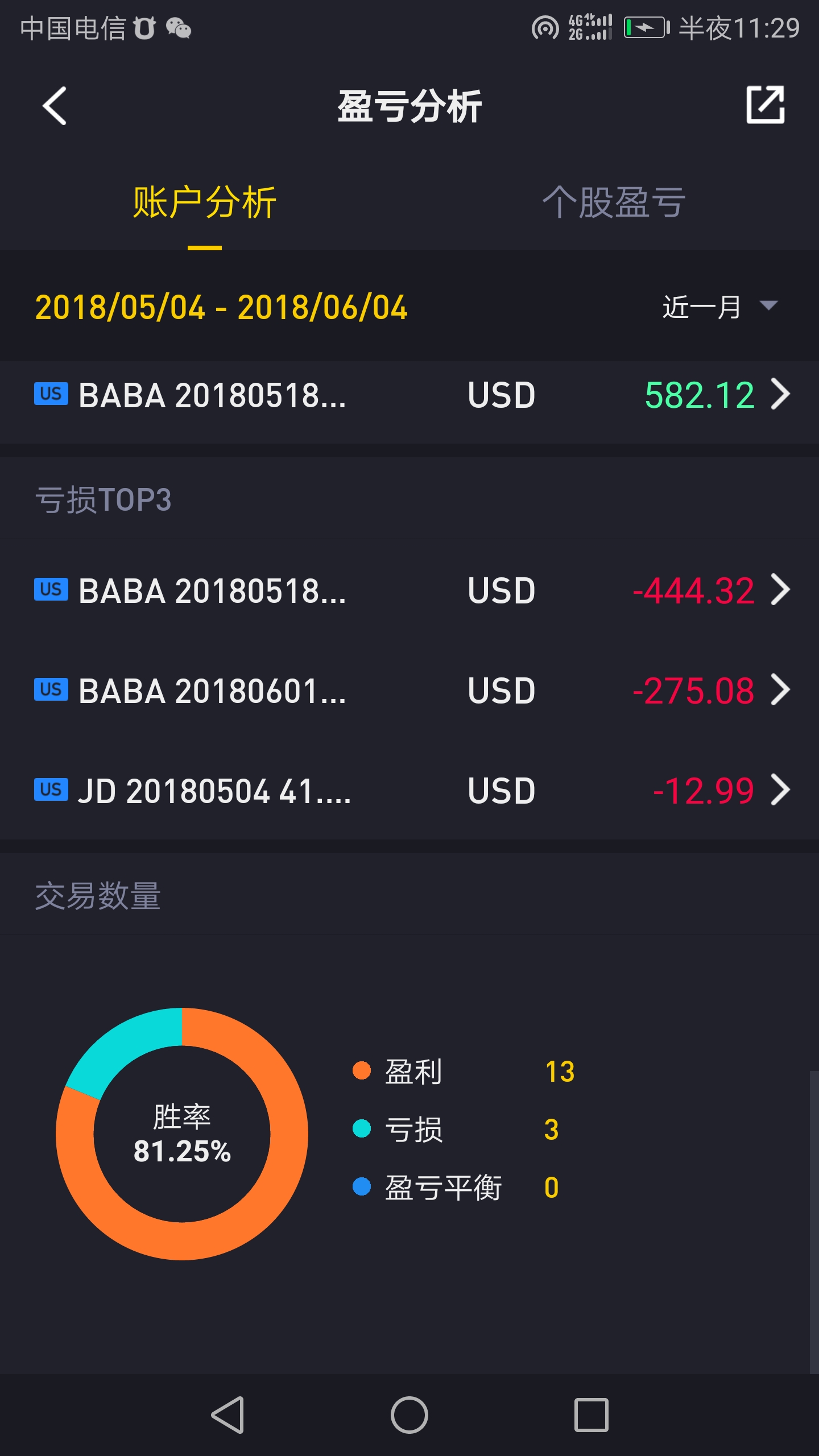
Task: Switch to the 个股盈亏 tab
Action: coord(614,203)
